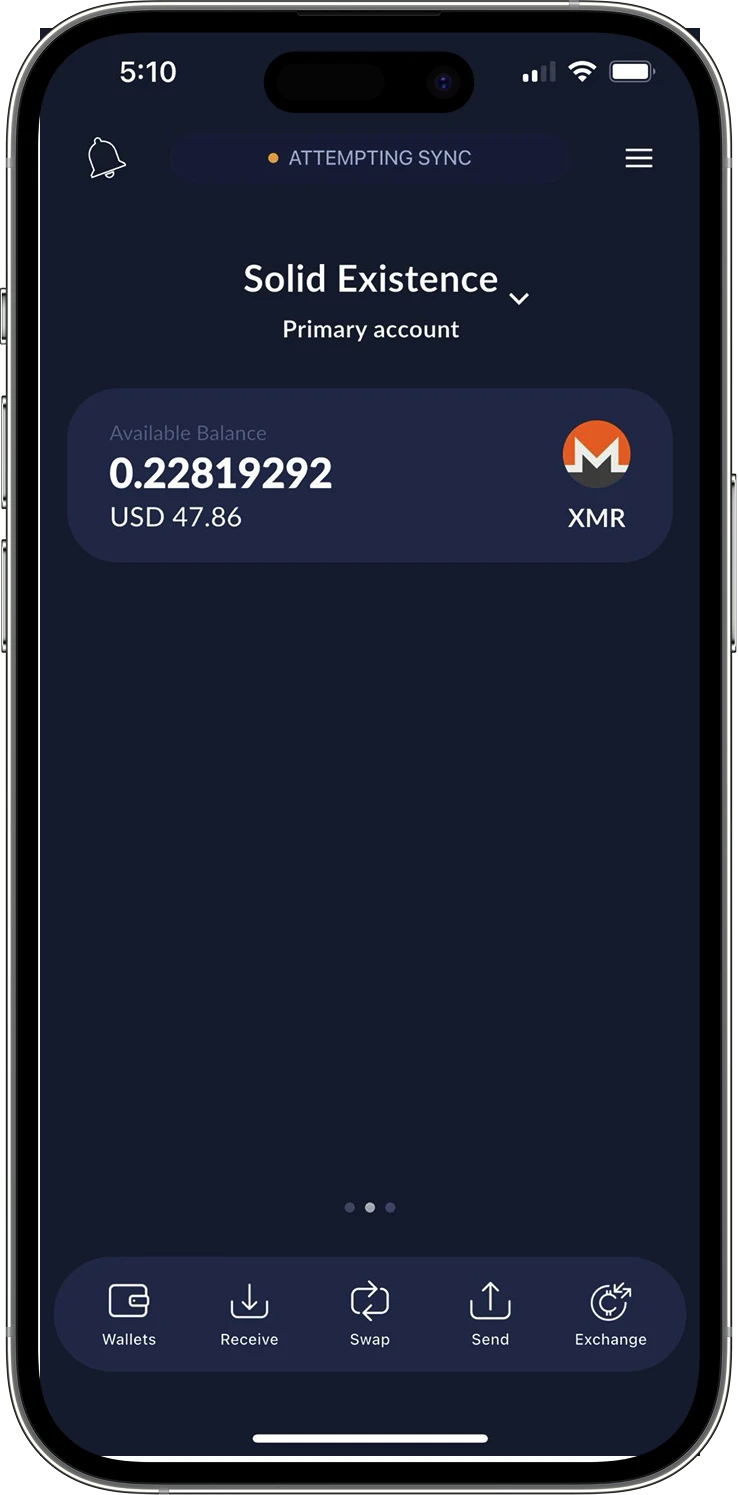Select the ATTEMPTING SYNC status pill
738x1495 pixels.
(x=369, y=158)
